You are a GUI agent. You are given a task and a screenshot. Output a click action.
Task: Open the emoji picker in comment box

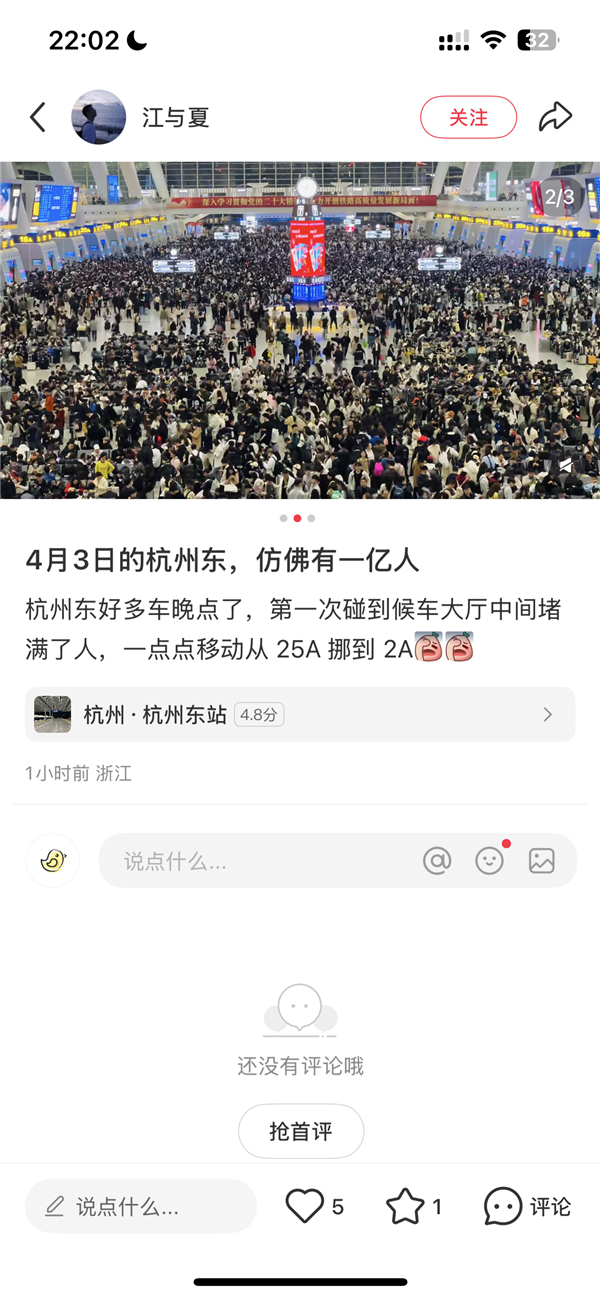pyautogui.click(x=489, y=861)
